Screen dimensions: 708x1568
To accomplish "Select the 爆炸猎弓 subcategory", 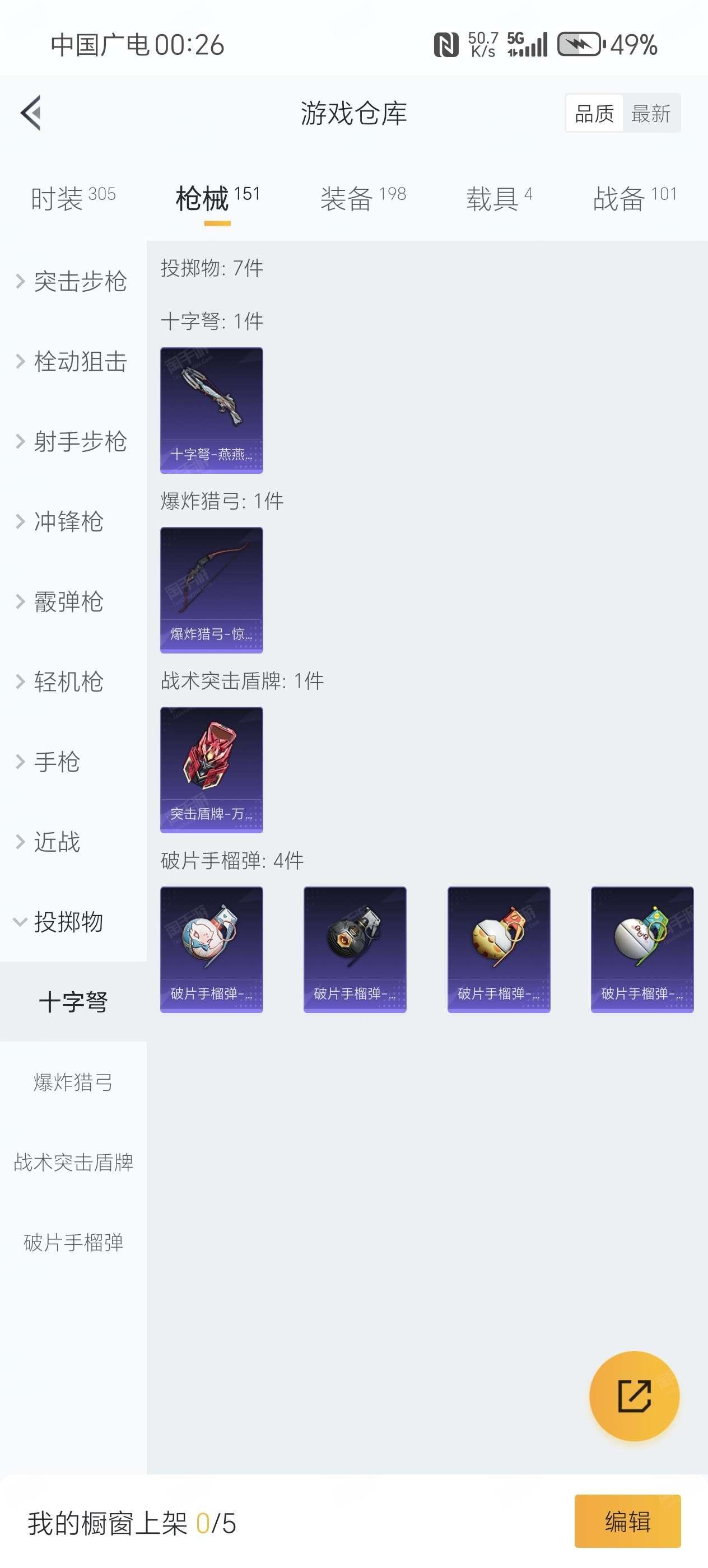I will (73, 1082).
